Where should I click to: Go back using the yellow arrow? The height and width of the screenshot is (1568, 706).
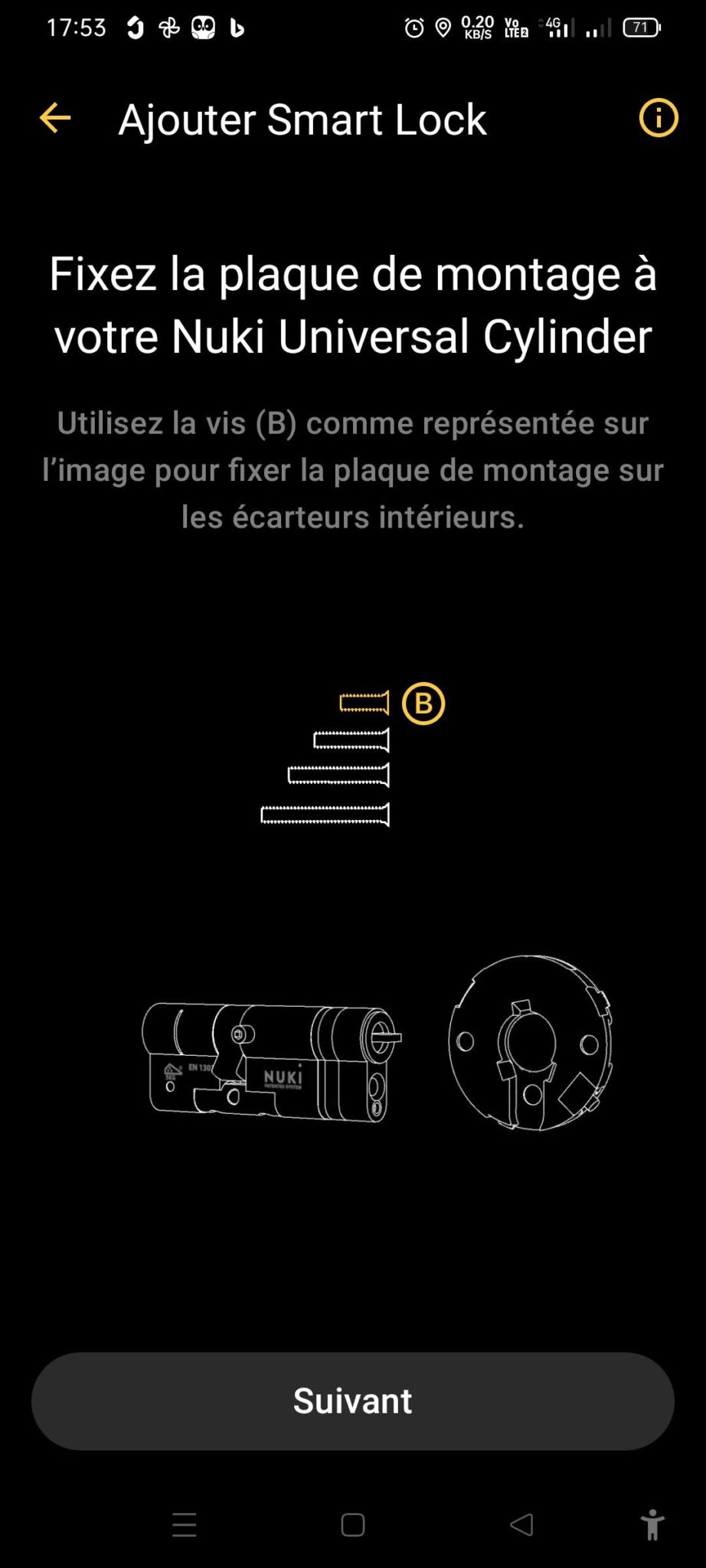tap(55, 118)
